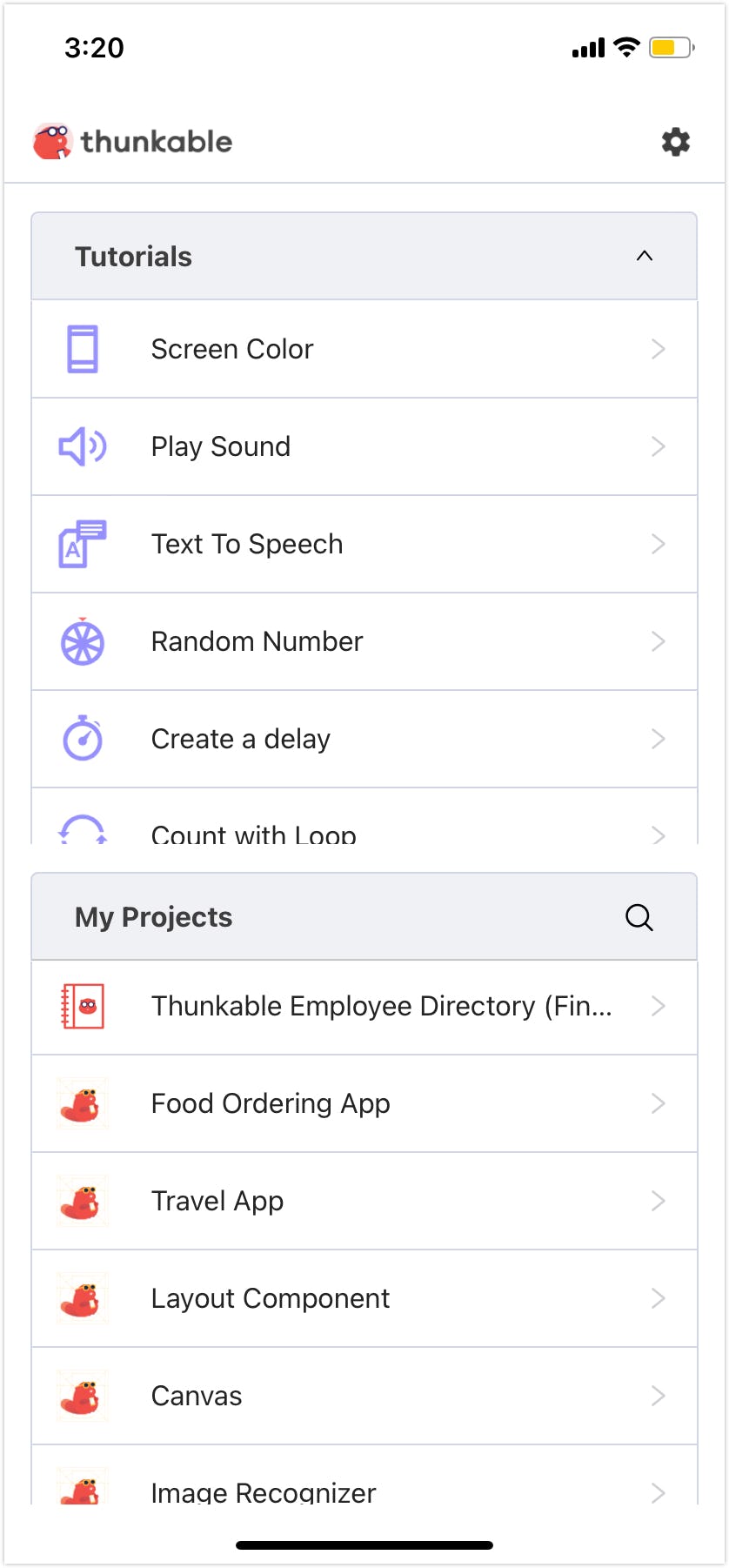This screenshot has height=1568, width=729.
Task: Tap the Play Sound speaker icon
Action: [x=82, y=446]
